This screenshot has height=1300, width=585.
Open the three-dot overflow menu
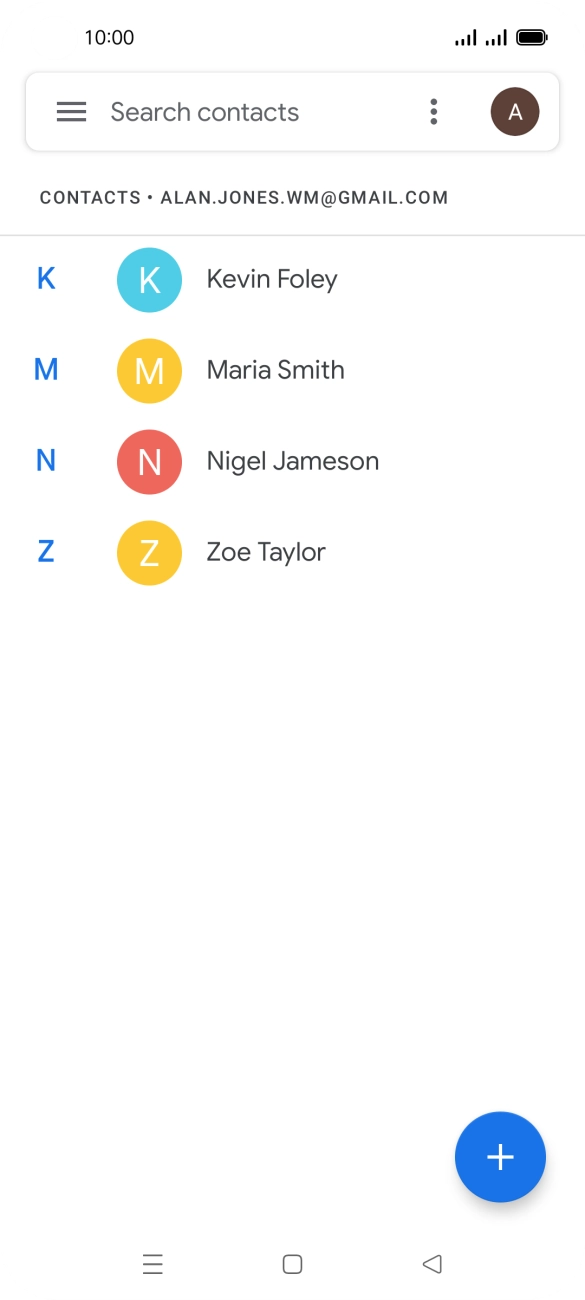pos(433,112)
